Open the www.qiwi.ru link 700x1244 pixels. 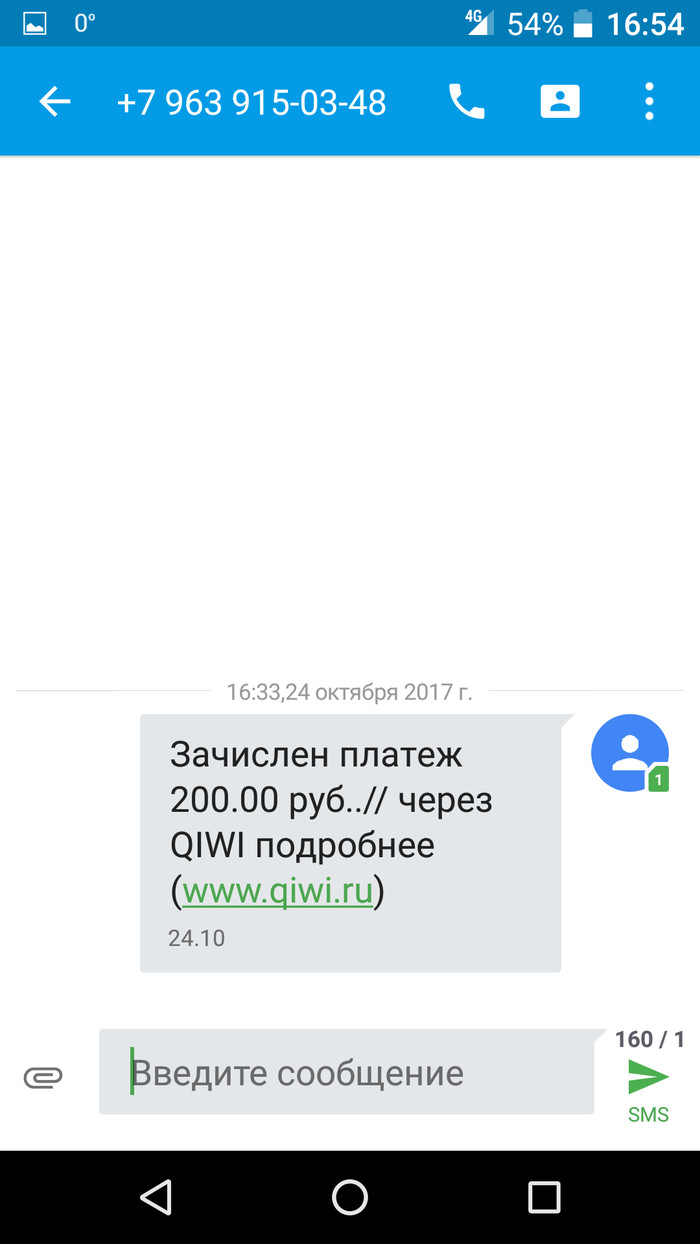(x=278, y=891)
